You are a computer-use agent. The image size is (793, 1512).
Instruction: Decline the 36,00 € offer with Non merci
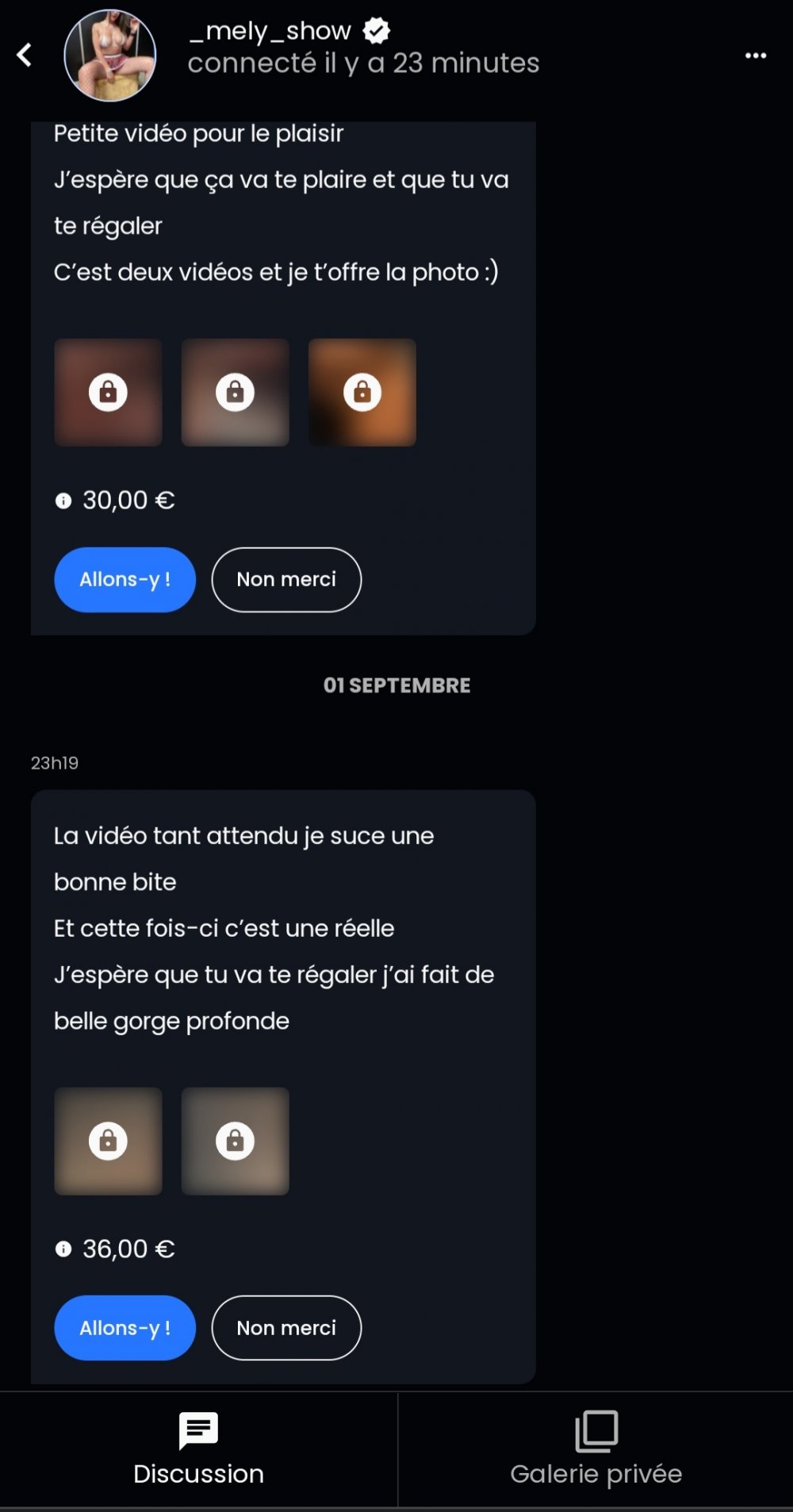point(286,1328)
